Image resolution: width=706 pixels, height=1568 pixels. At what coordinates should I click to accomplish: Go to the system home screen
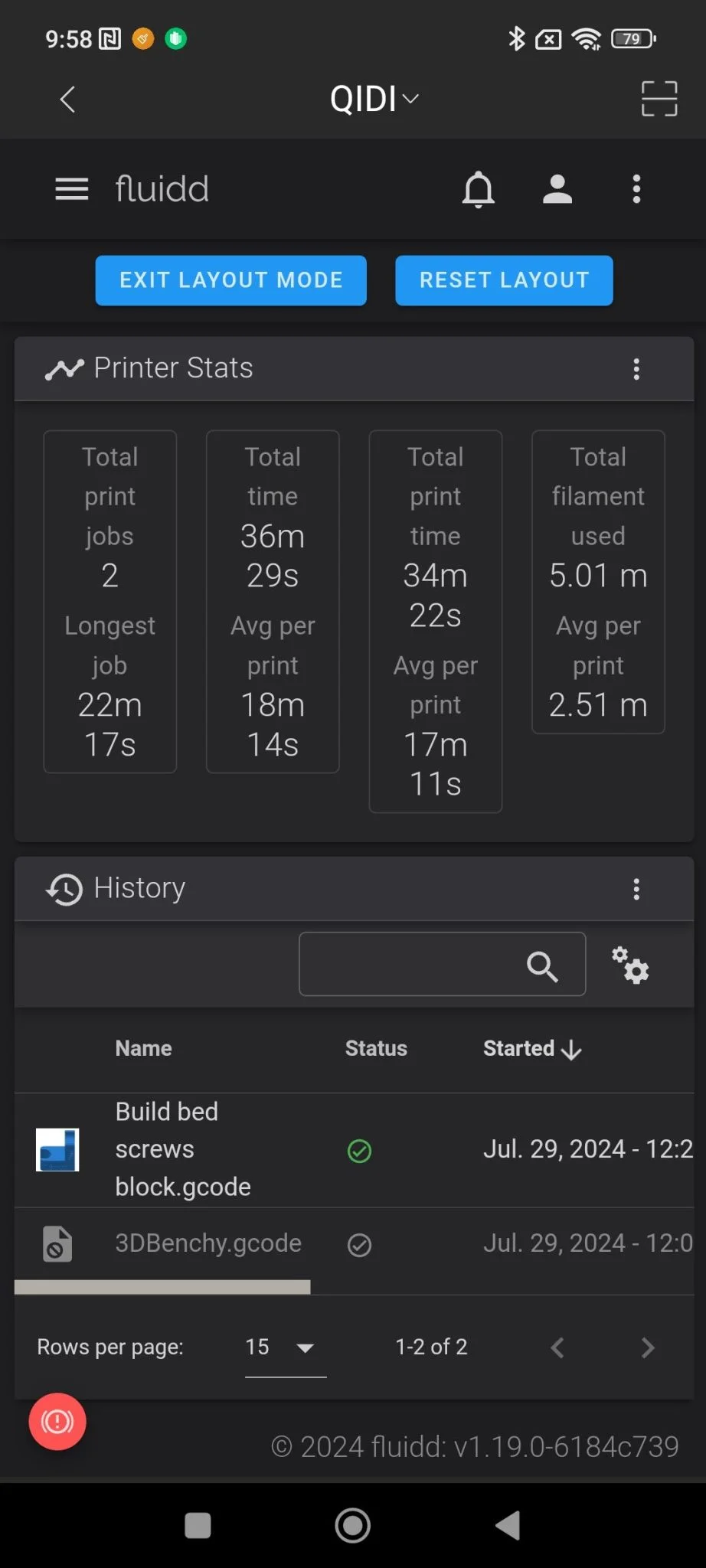pyautogui.click(x=353, y=1525)
